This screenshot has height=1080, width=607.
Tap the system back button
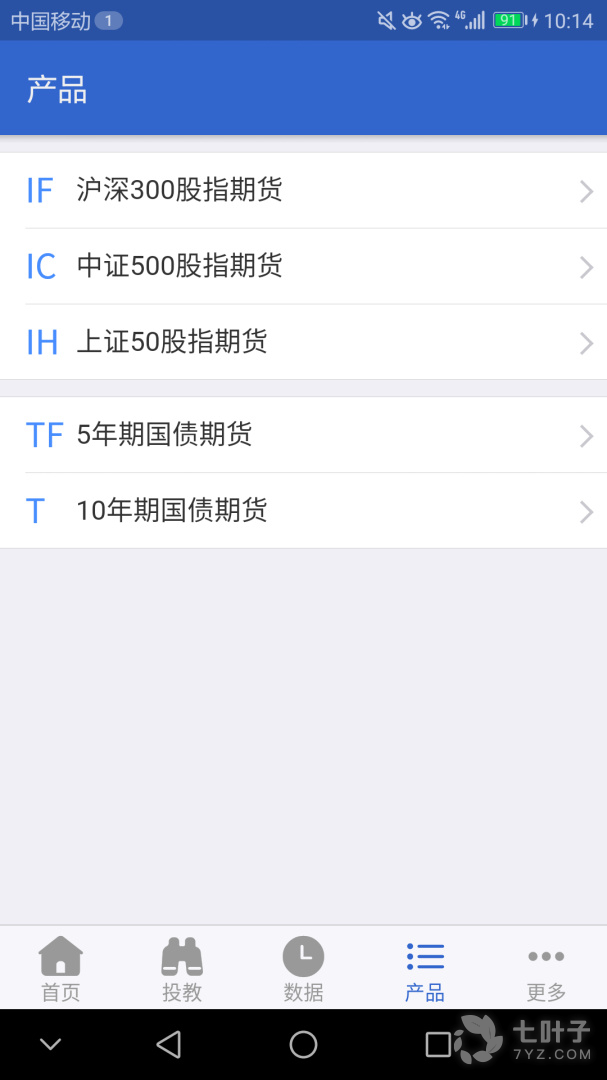click(x=168, y=1045)
